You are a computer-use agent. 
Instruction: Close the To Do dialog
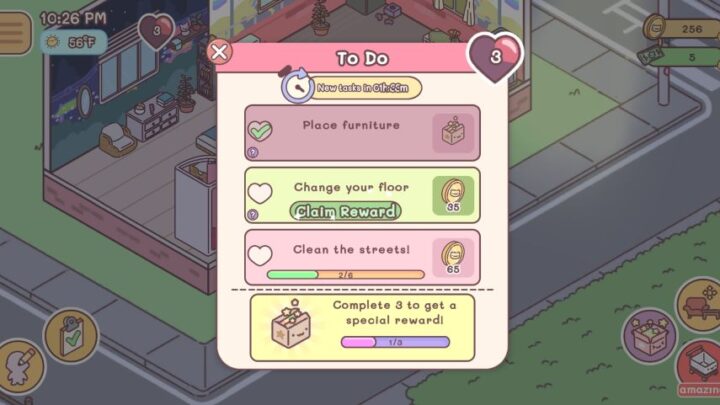[x=219, y=51]
